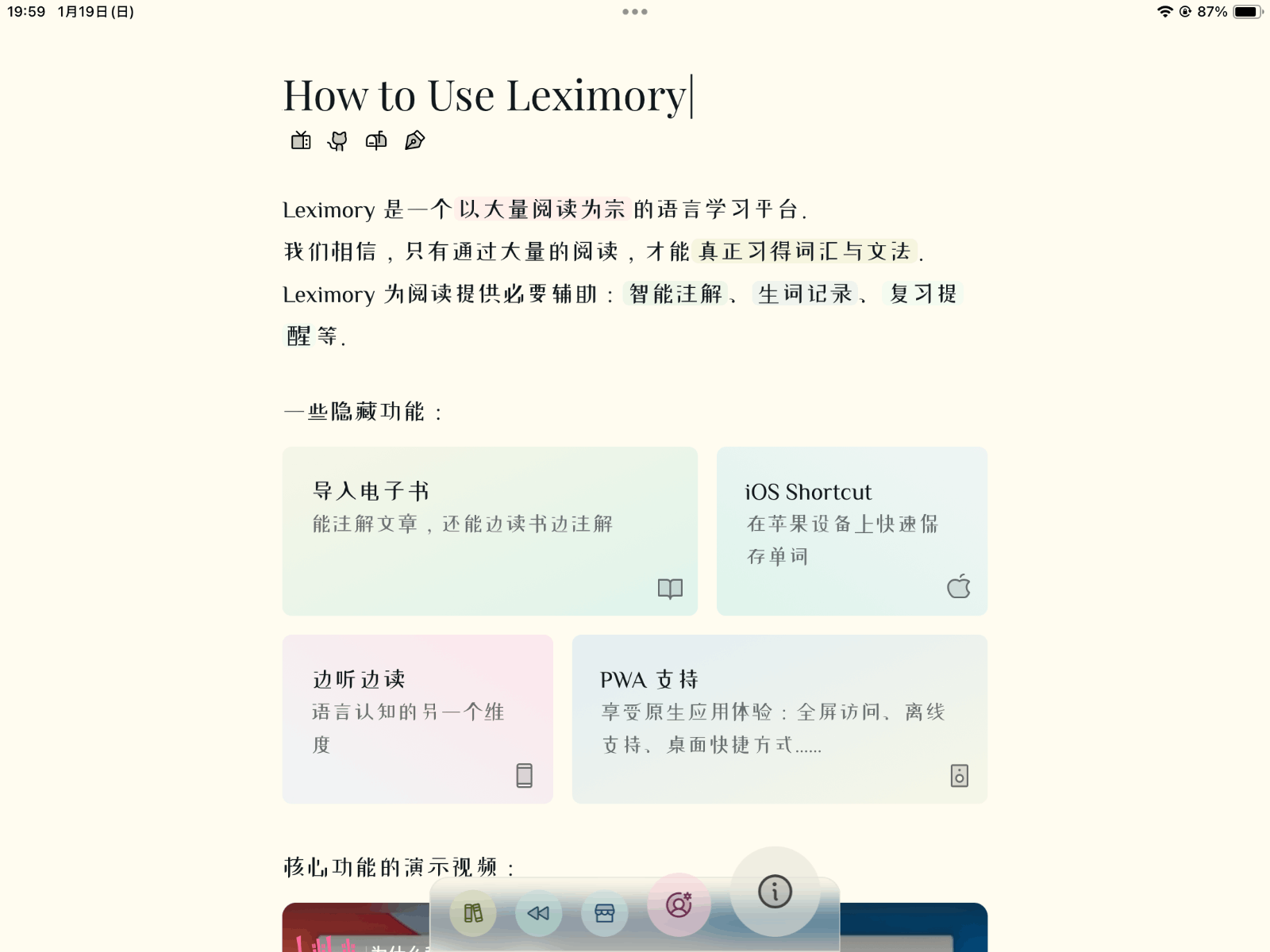Open the TV icon under the title

(x=301, y=141)
